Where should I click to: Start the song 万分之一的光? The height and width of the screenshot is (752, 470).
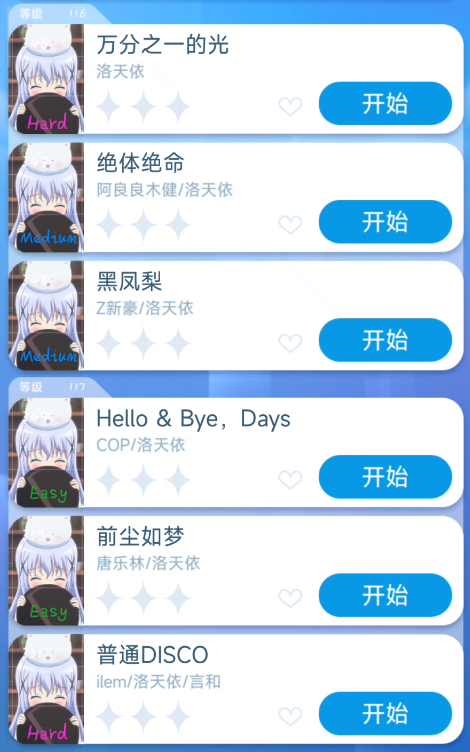tap(385, 104)
